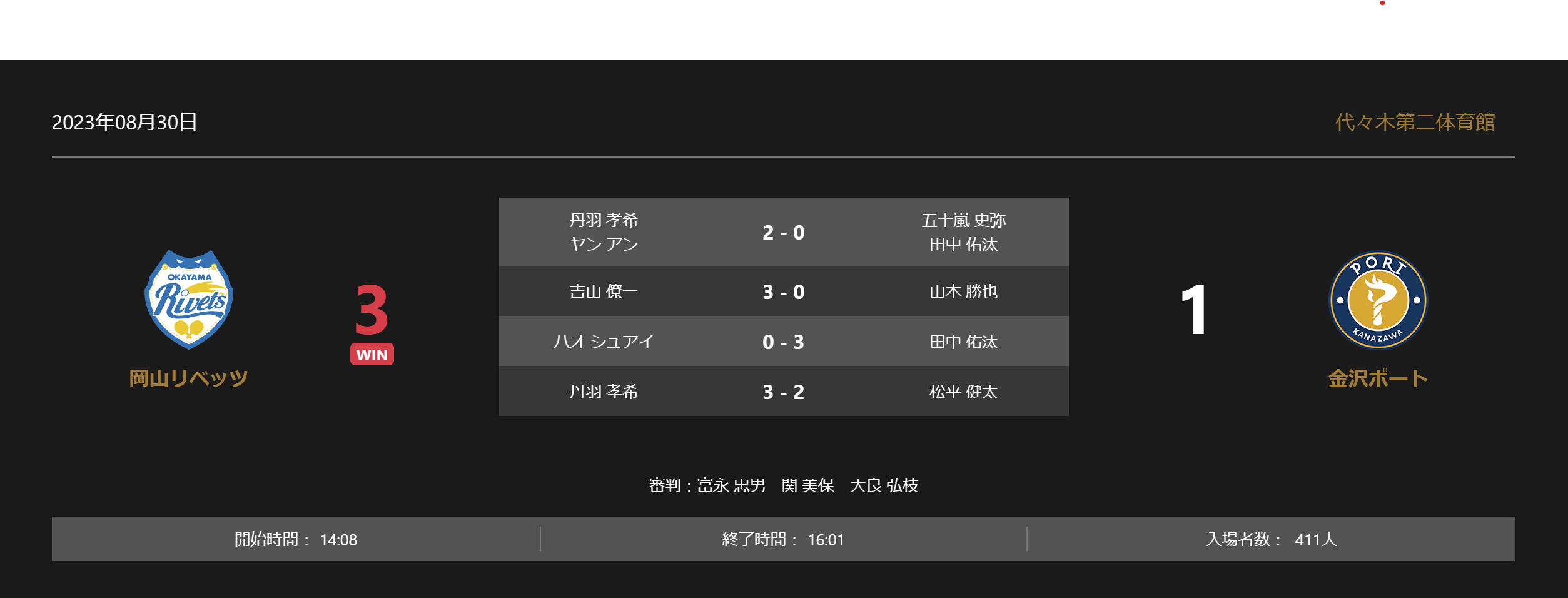1568x598 pixels.
Task: Open the 代々木第二体育館 venue link
Action: (x=1415, y=122)
